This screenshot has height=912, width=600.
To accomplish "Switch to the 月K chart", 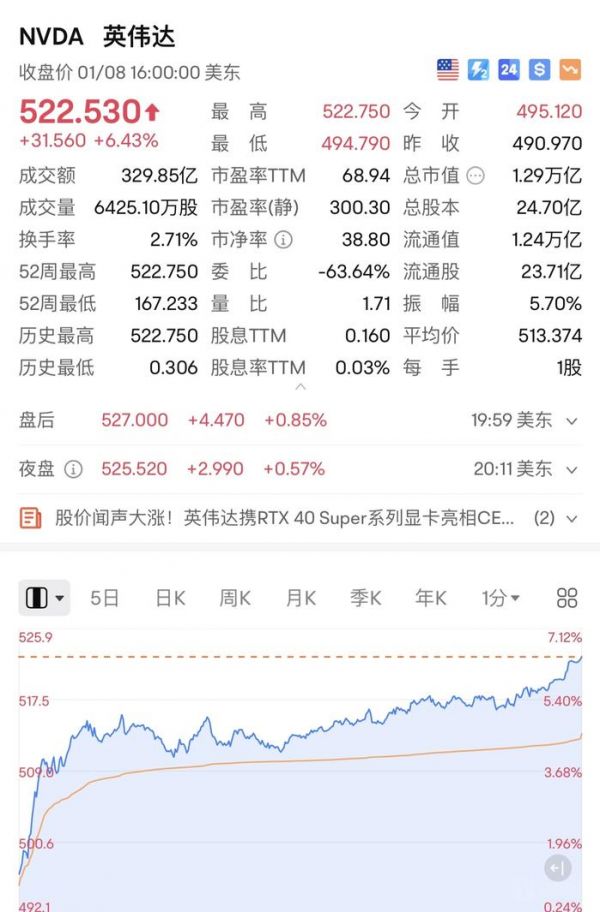I will tap(301, 598).
